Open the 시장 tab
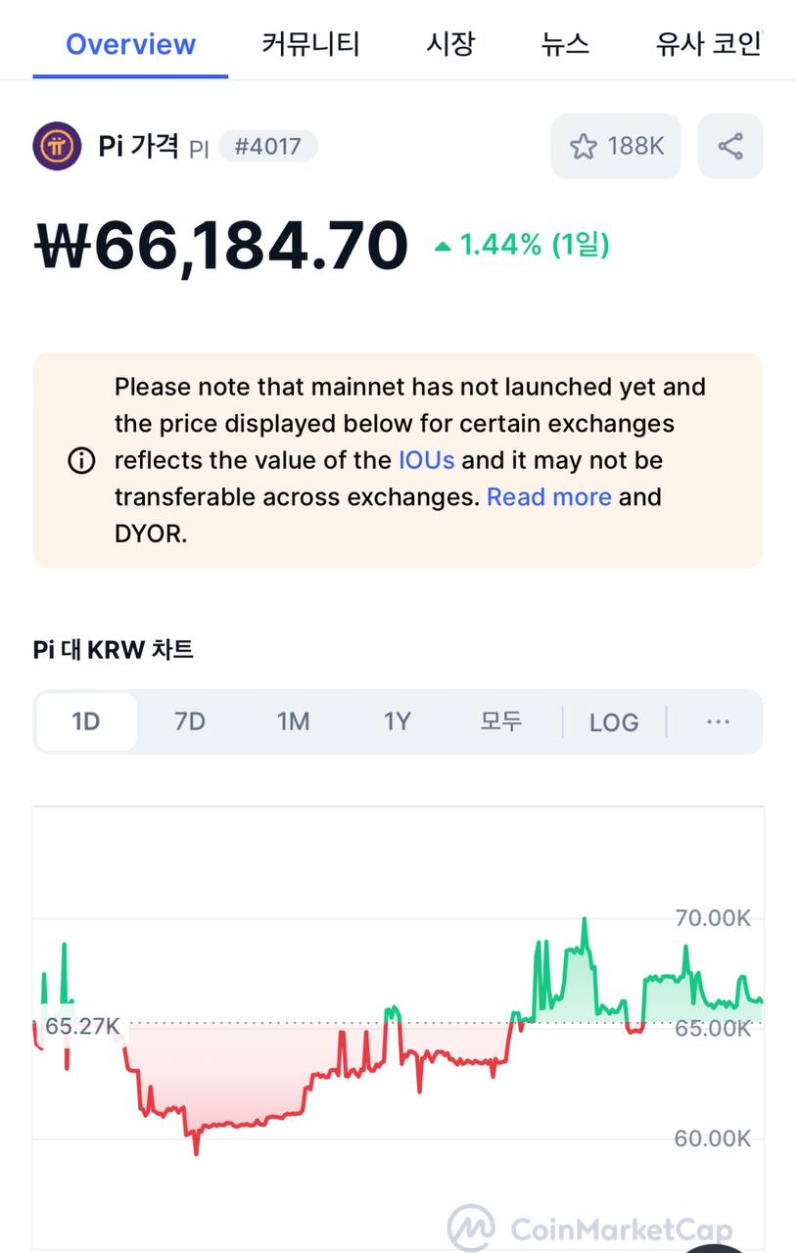The image size is (800, 1253). [450, 44]
